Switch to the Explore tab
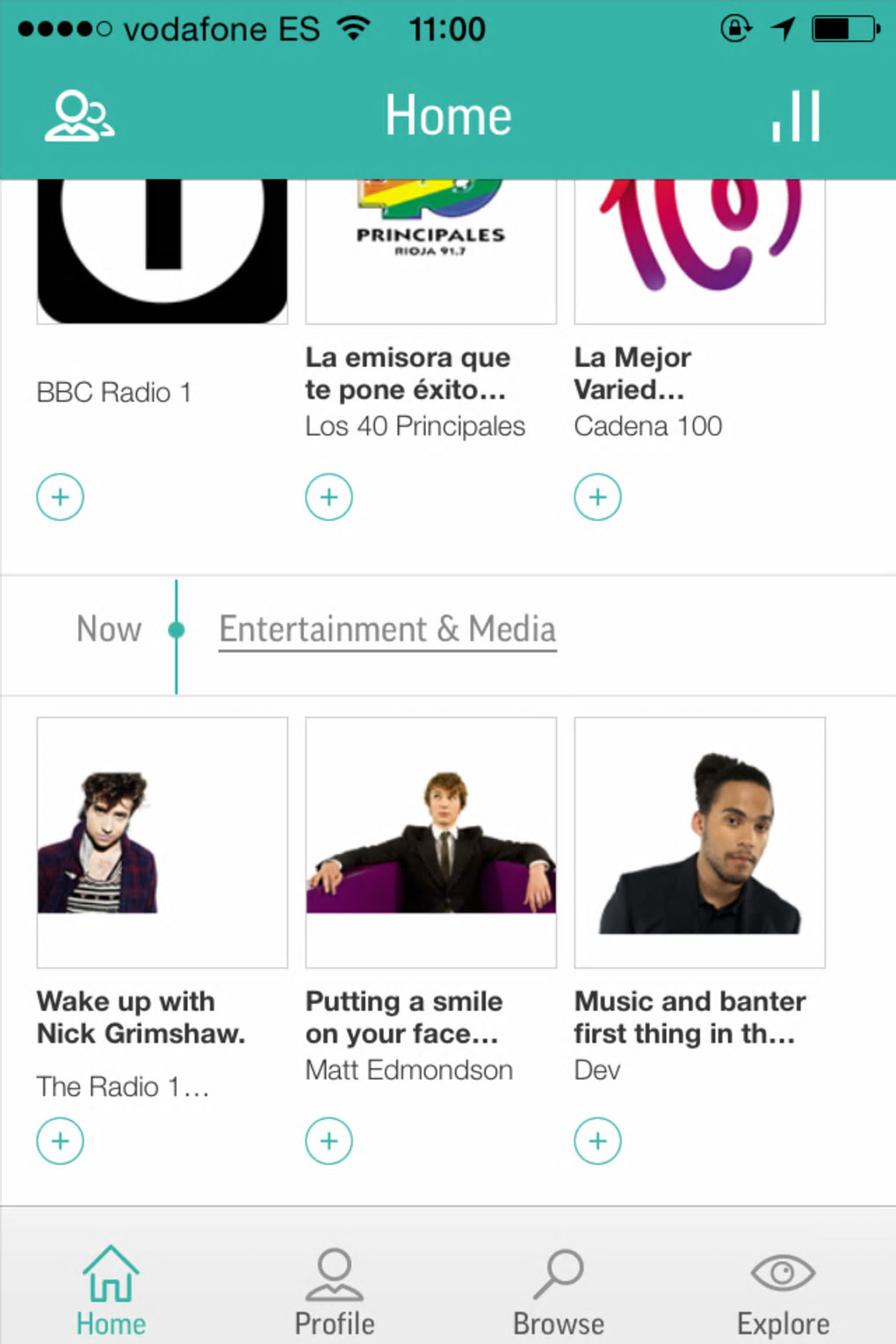This screenshot has width=896, height=1344. (x=783, y=1290)
